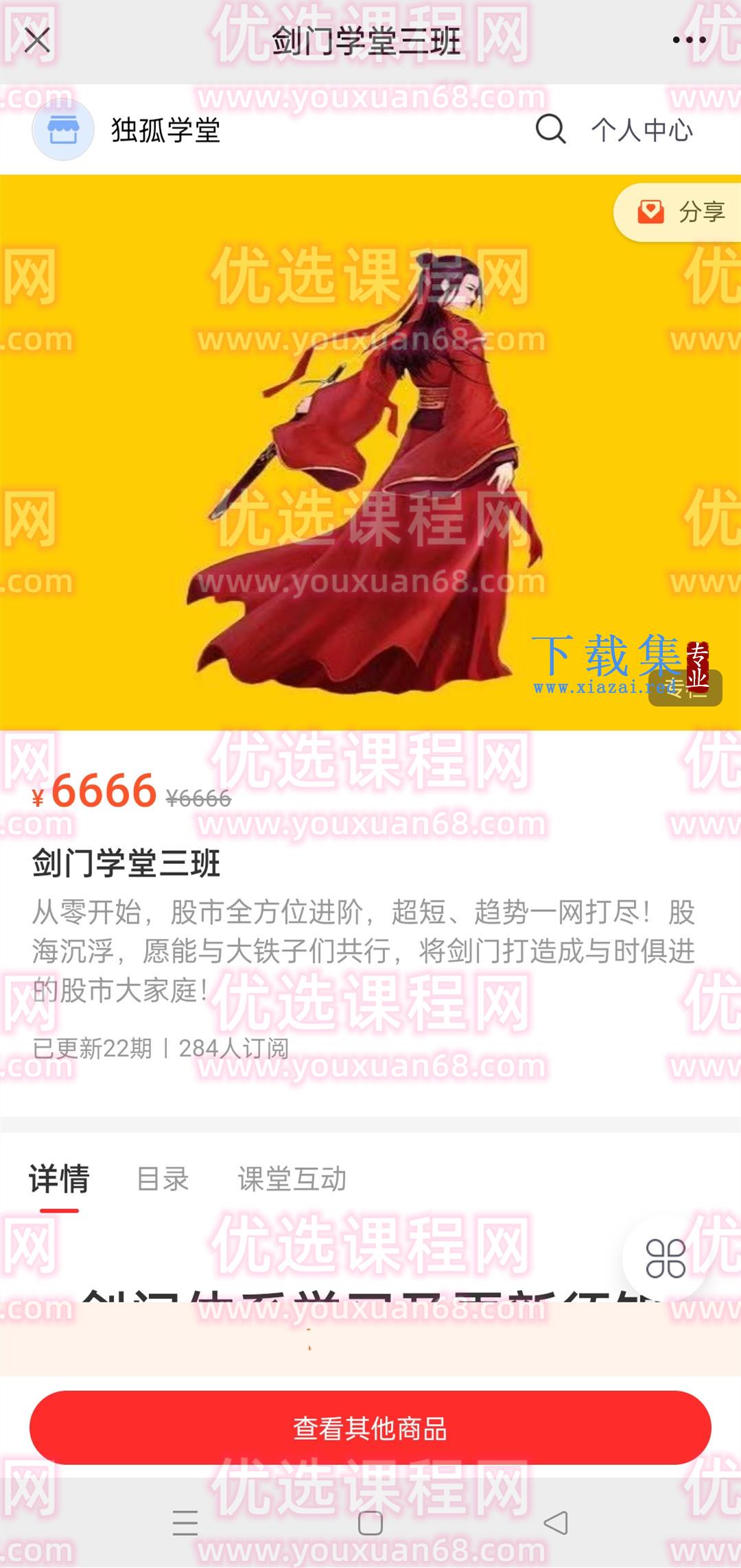Switch to the 课堂互动 tab
This screenshot has width=741, height=1568.
click(x=292, y=1179)
